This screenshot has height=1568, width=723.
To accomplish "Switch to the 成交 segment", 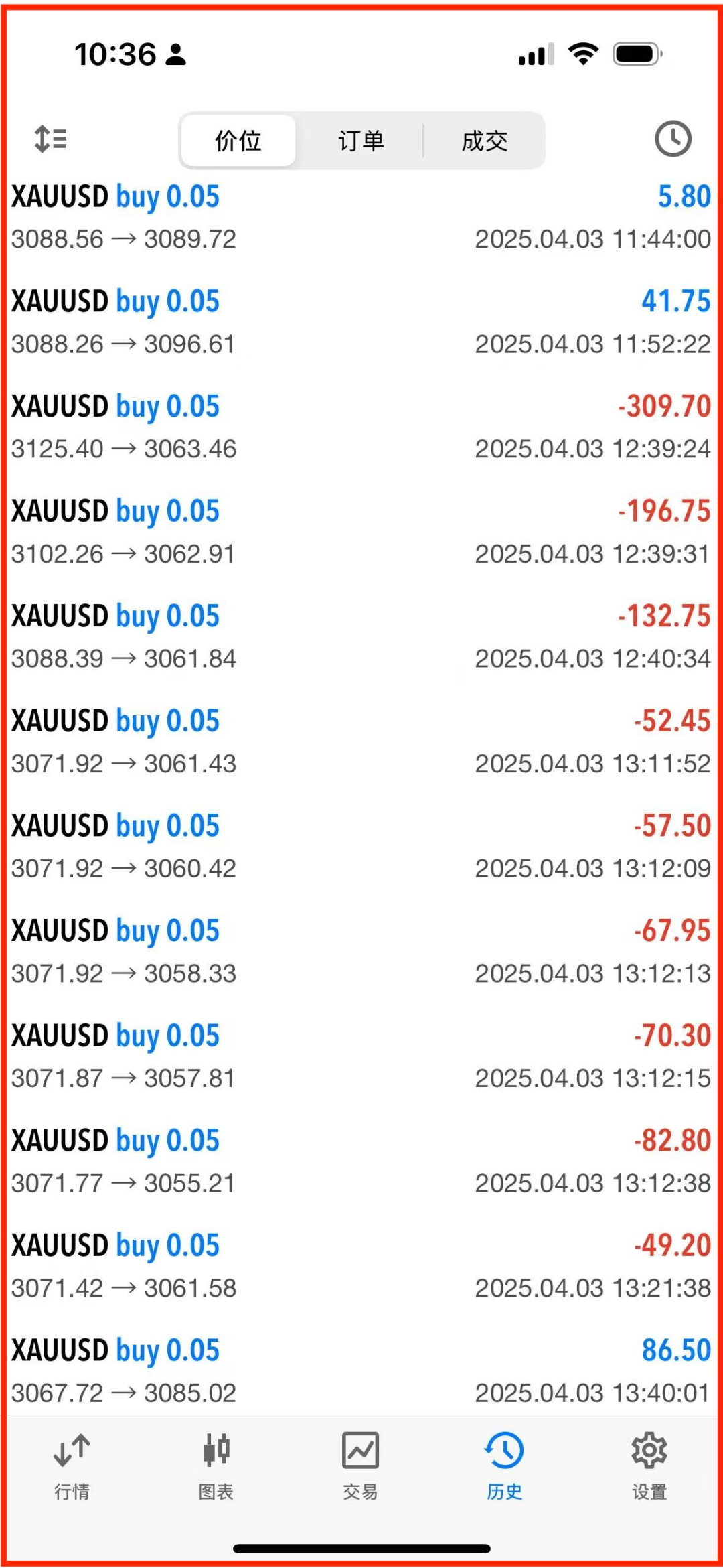I will tap(484, 141).
